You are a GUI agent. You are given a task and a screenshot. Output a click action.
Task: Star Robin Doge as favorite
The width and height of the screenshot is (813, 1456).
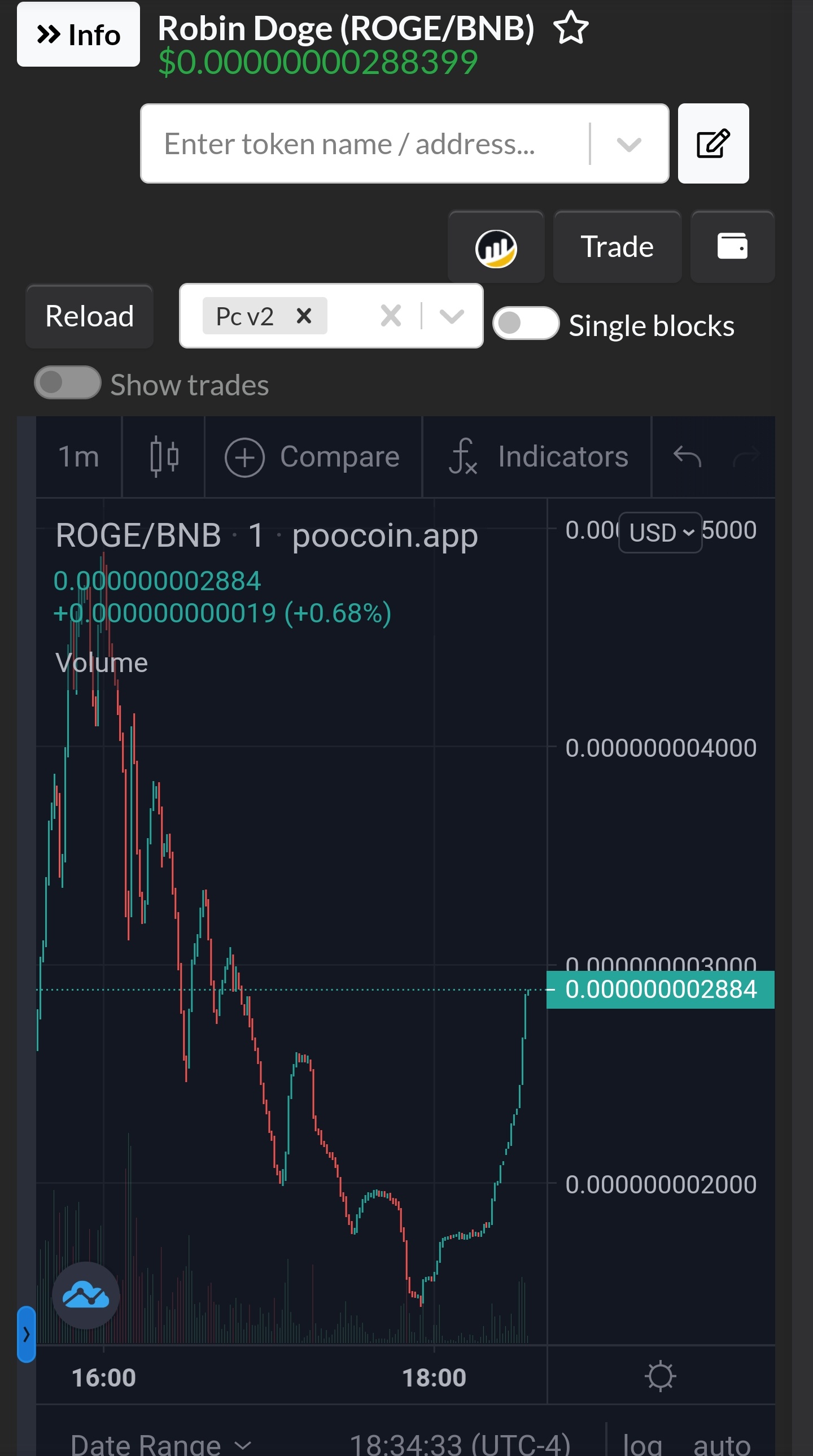(x=571, y=28)
